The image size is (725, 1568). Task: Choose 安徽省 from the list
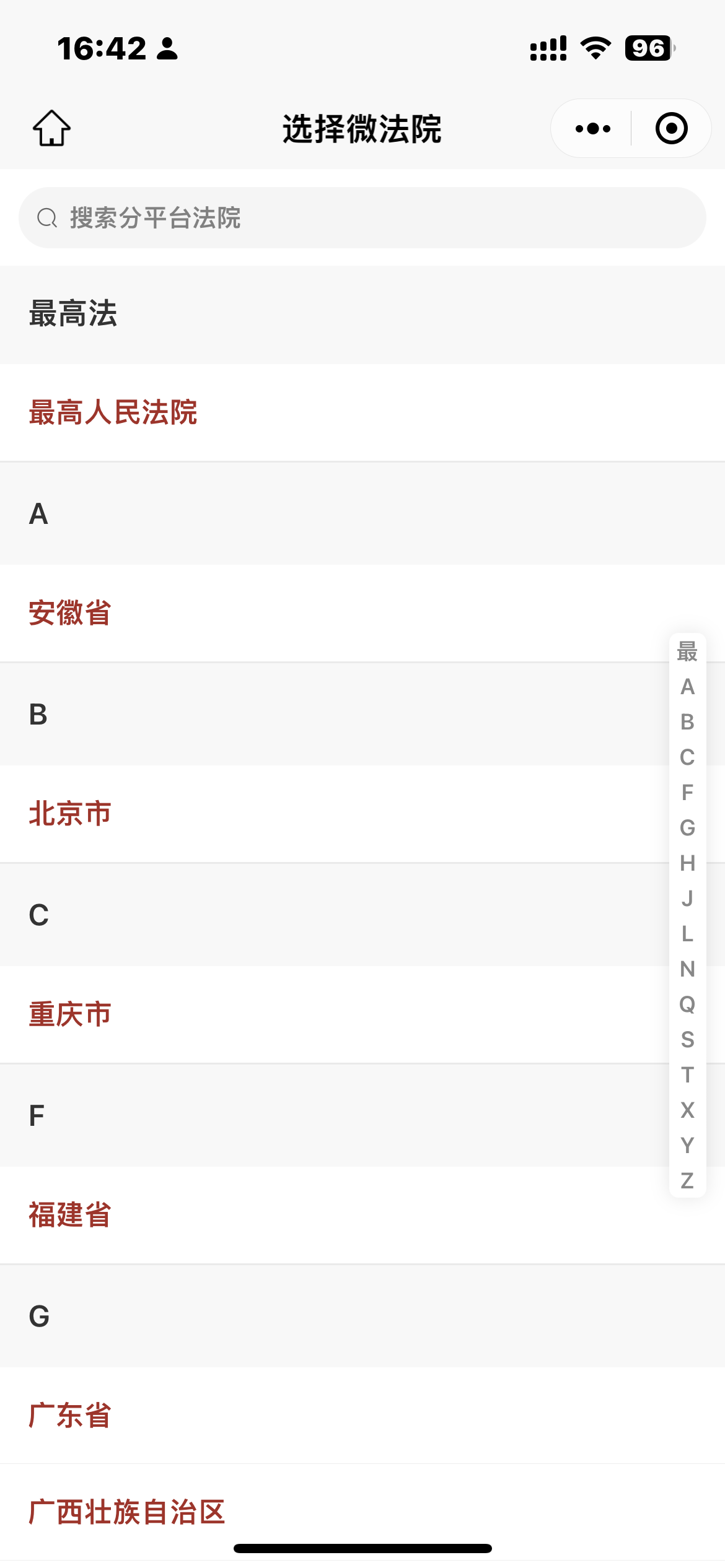pos(70,613)
